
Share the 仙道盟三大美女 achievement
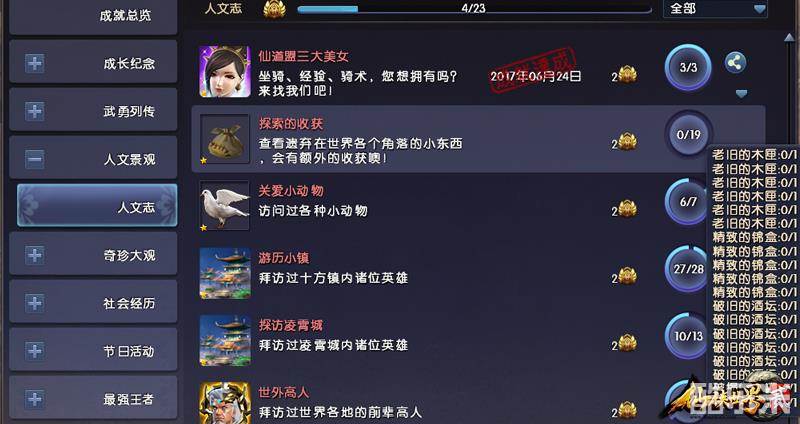pos(735,63)
